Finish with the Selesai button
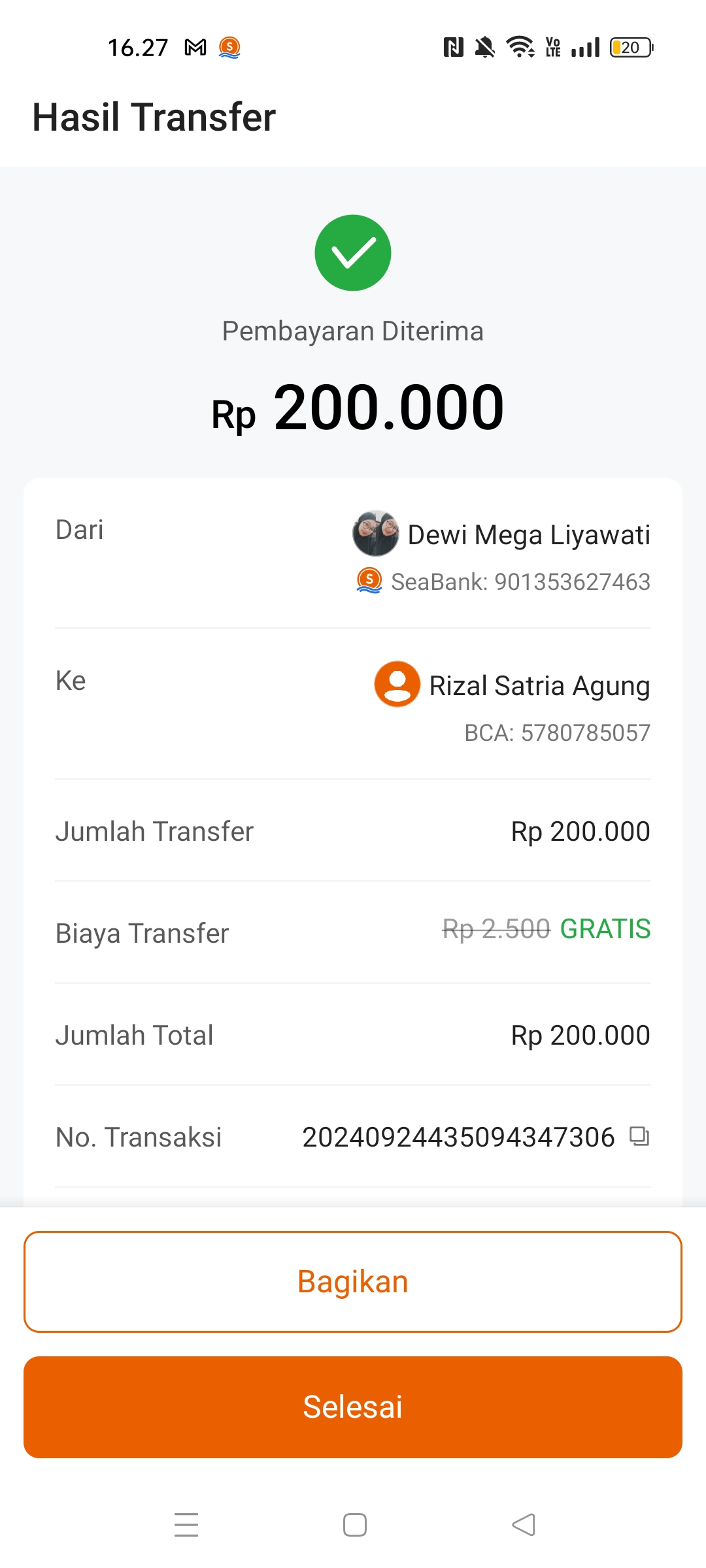The image size is (706, 1568). tap(353, 1407)
